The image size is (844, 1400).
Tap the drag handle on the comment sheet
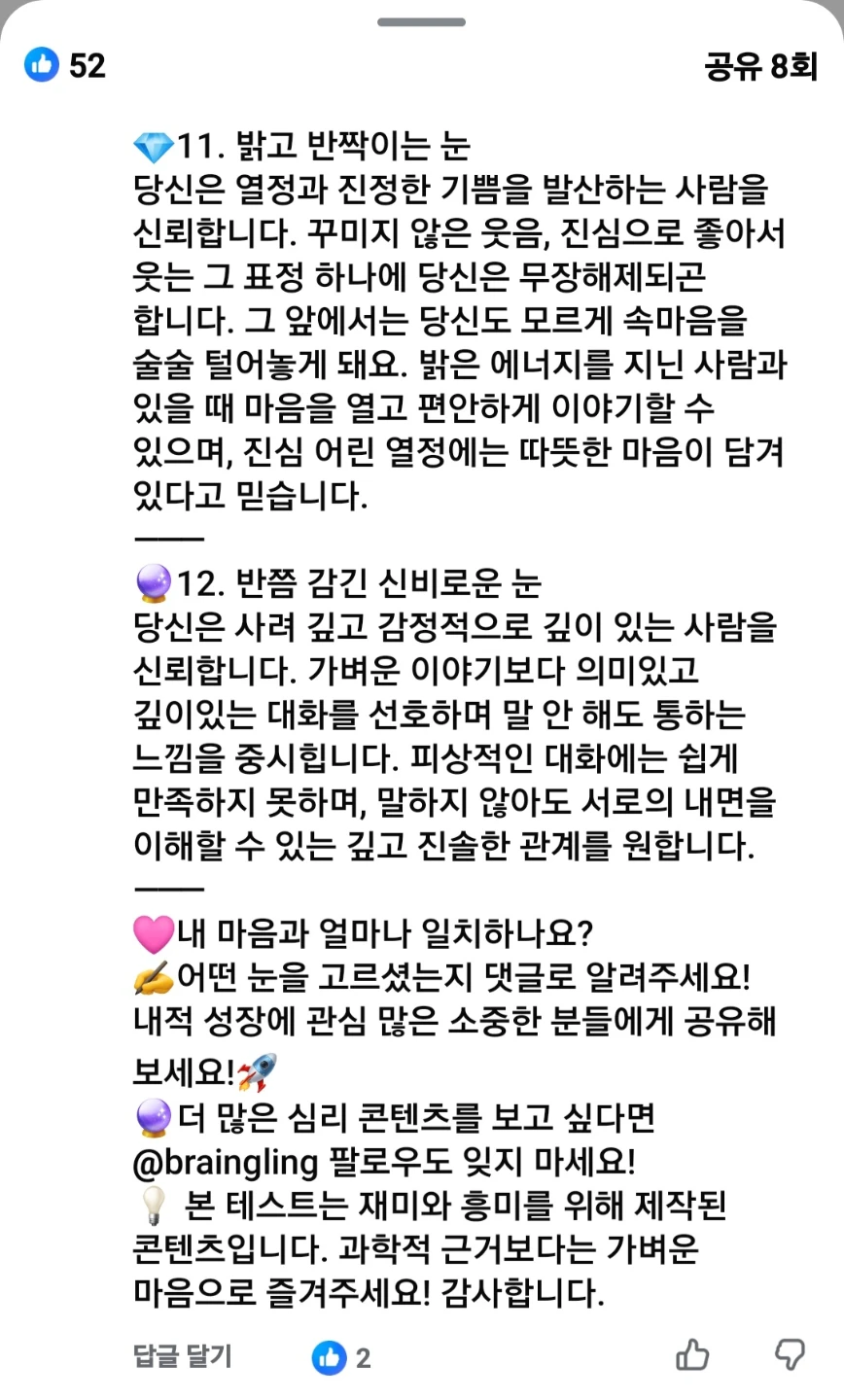tap(421, 21)
